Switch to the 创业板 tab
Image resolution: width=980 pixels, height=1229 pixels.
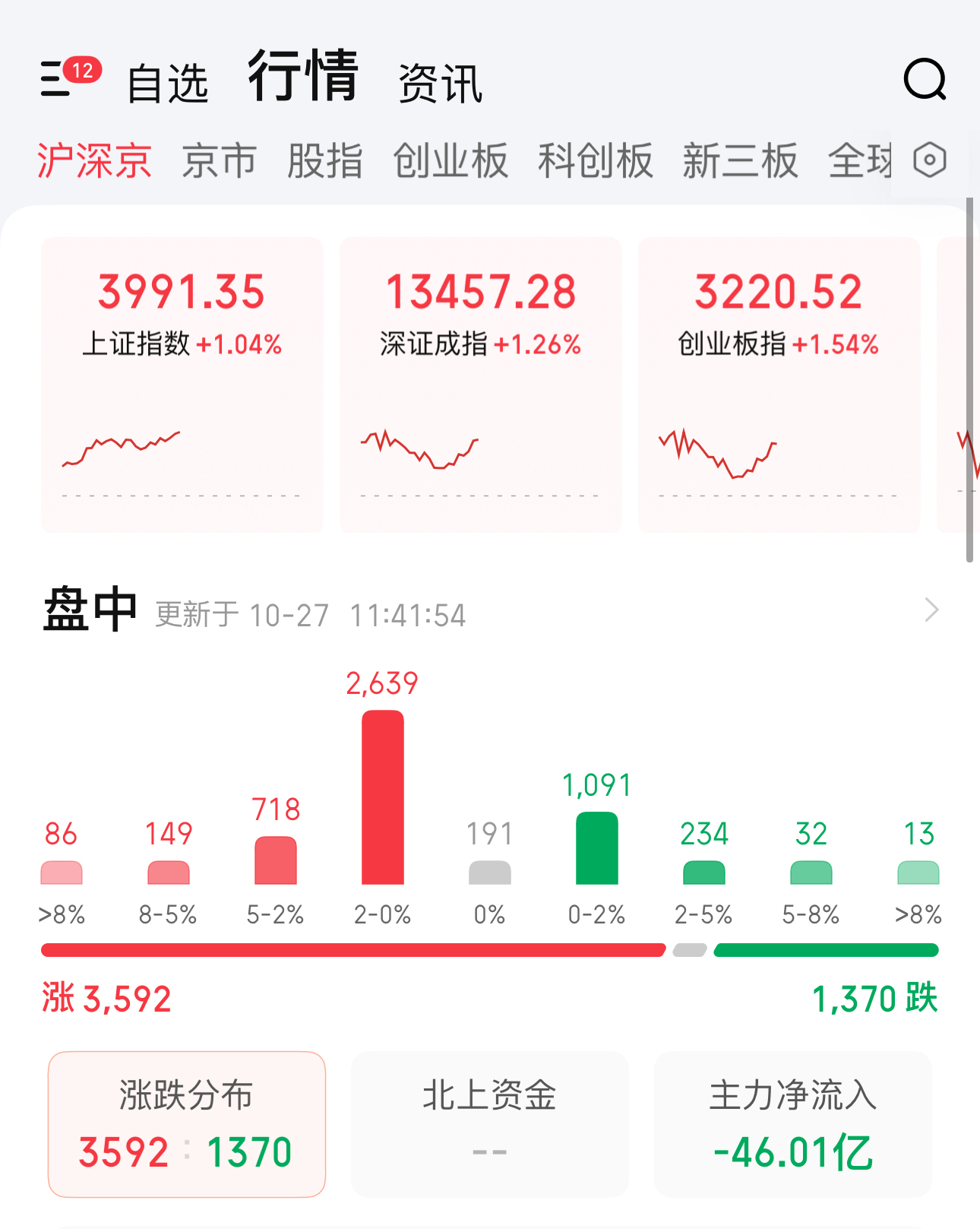[x=450, y=161]
